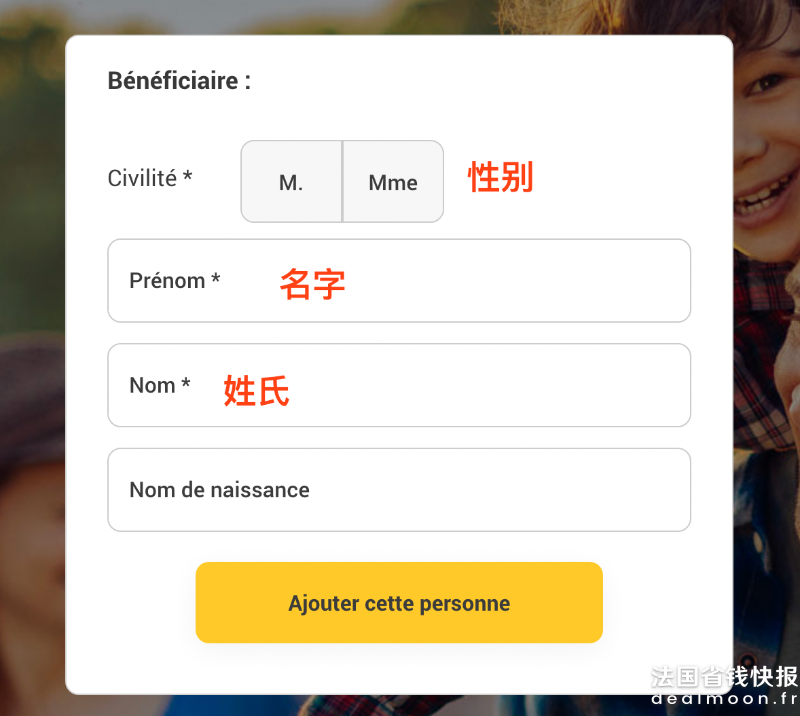
Task: Select the M. civility option
Action: (x=291, y=182)
